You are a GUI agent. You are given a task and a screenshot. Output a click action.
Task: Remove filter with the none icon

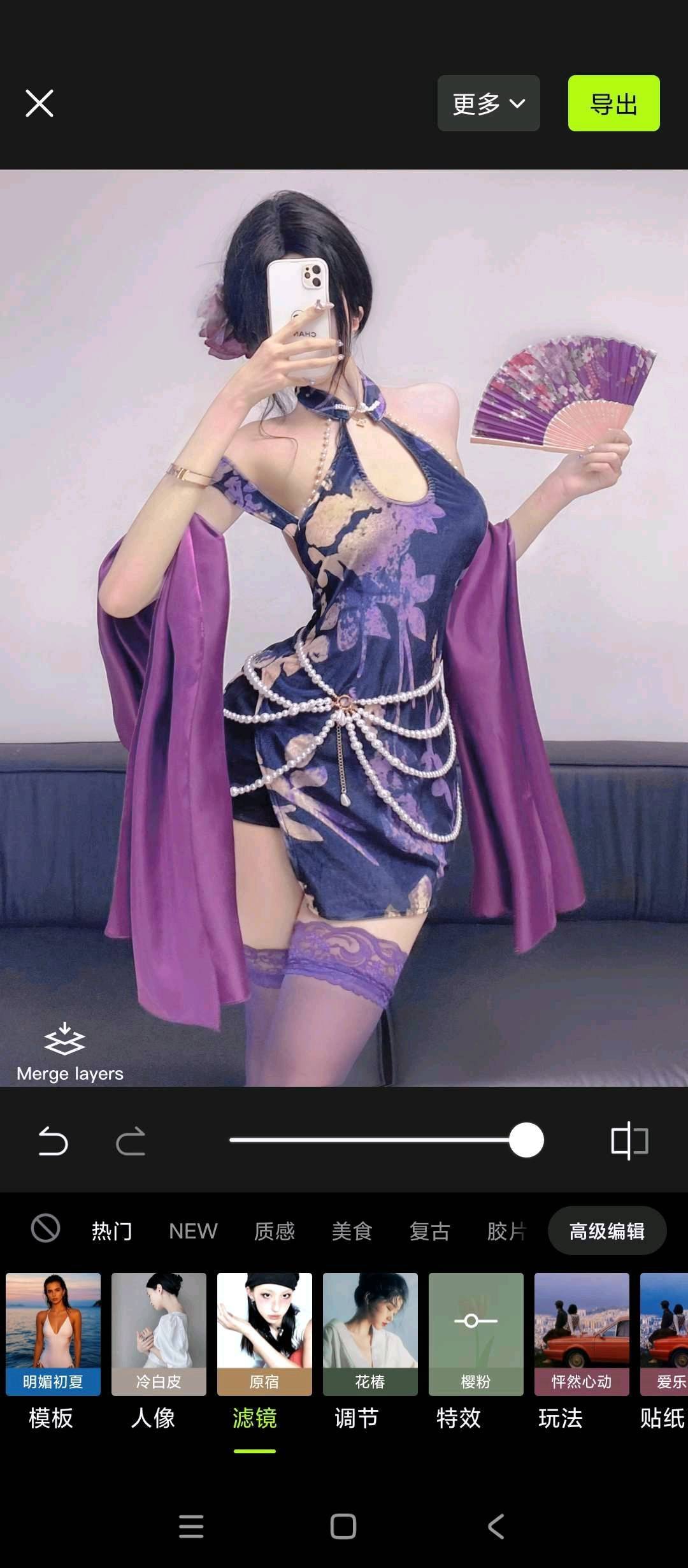45,1228
